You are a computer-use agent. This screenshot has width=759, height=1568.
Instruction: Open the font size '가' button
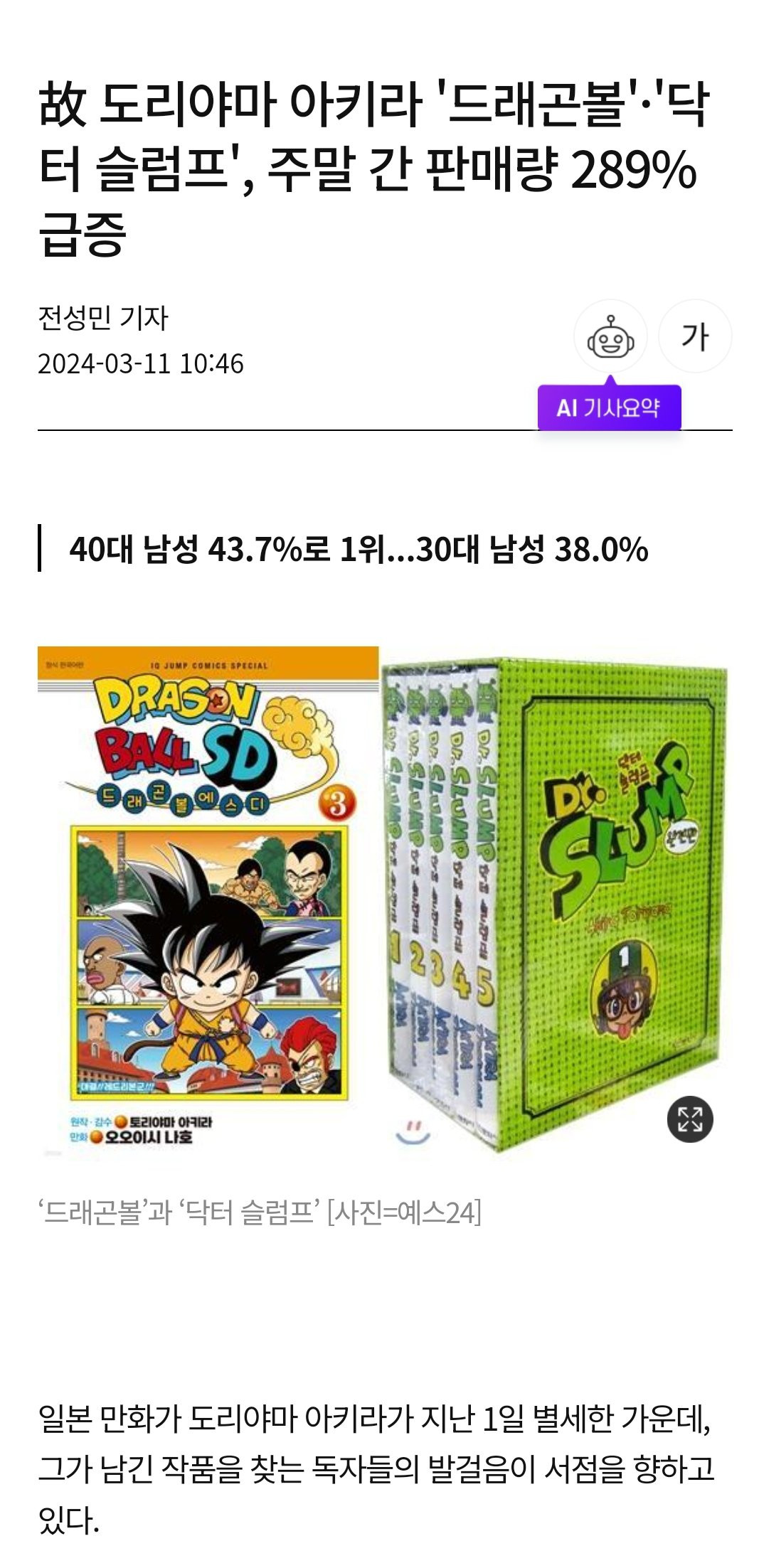click(694, 336)
